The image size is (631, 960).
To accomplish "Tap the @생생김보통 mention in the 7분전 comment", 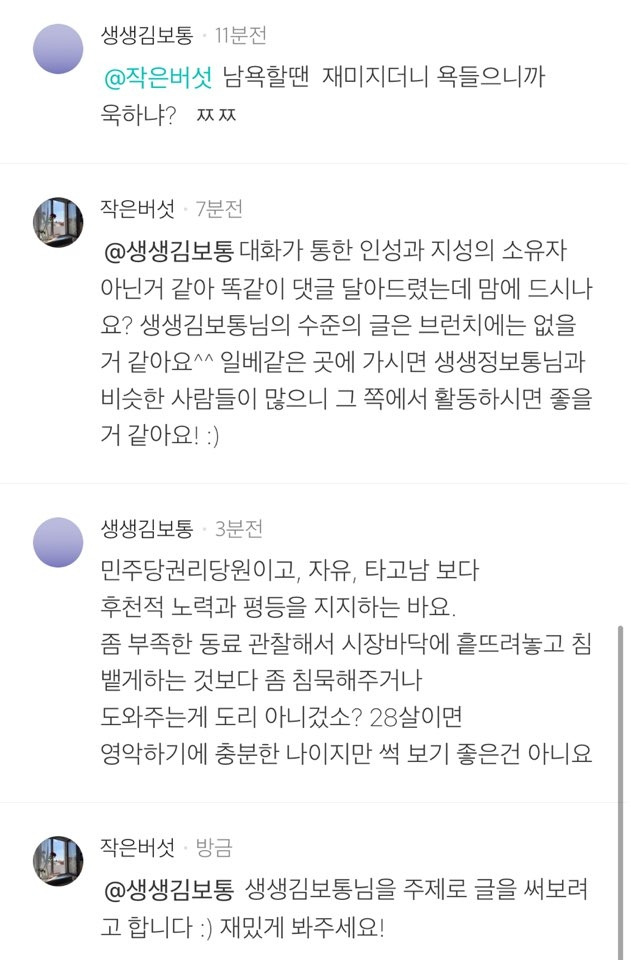I will click(x=168, y=251).
